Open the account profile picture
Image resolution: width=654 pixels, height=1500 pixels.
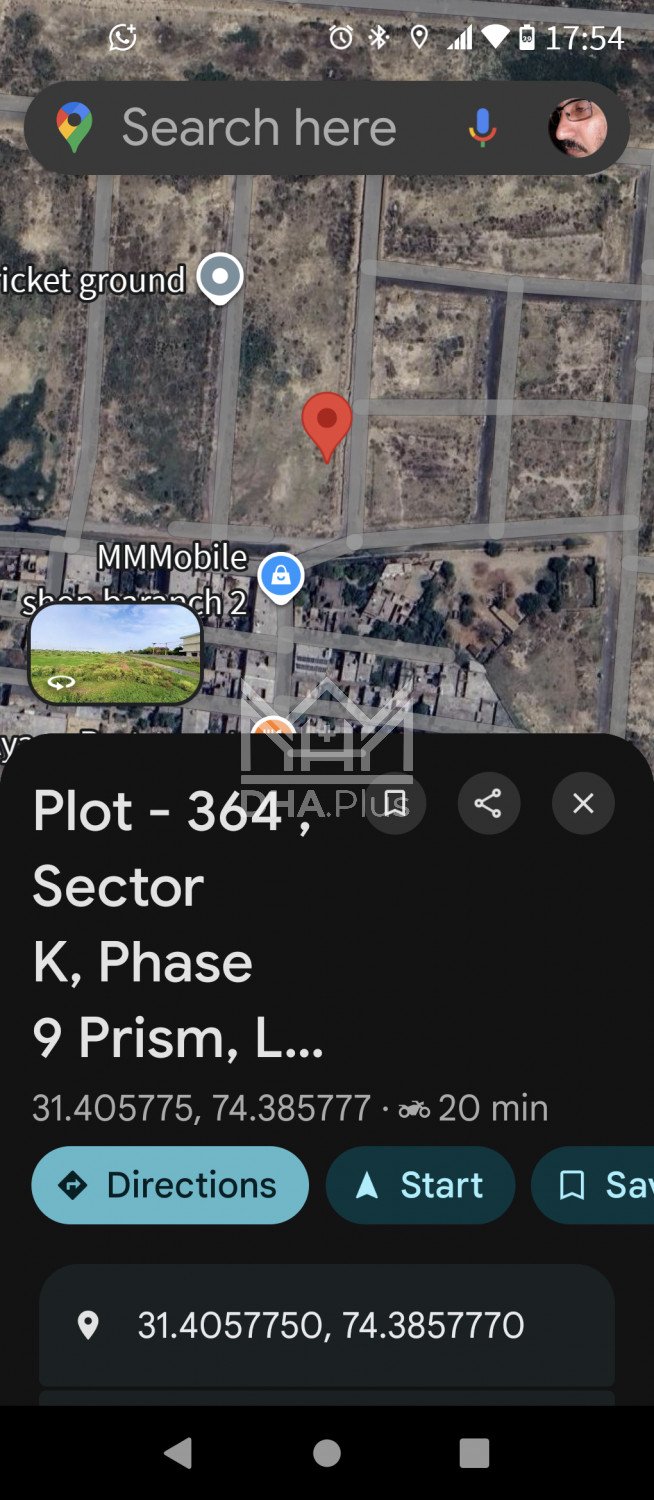pyautogui.click(x=577, y=128)
